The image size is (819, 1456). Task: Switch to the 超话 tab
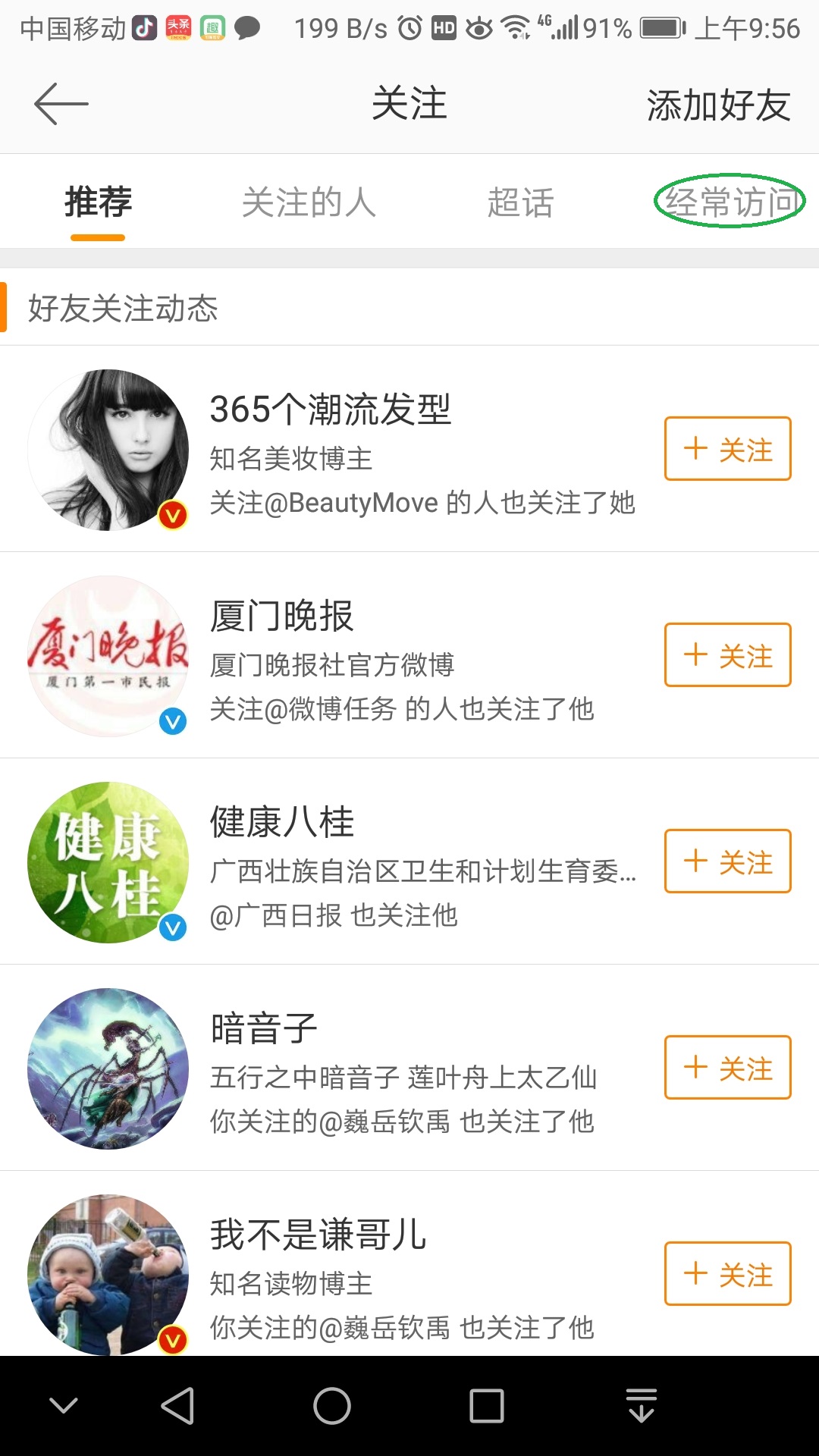pyautogui.click(x=520, y=202)
